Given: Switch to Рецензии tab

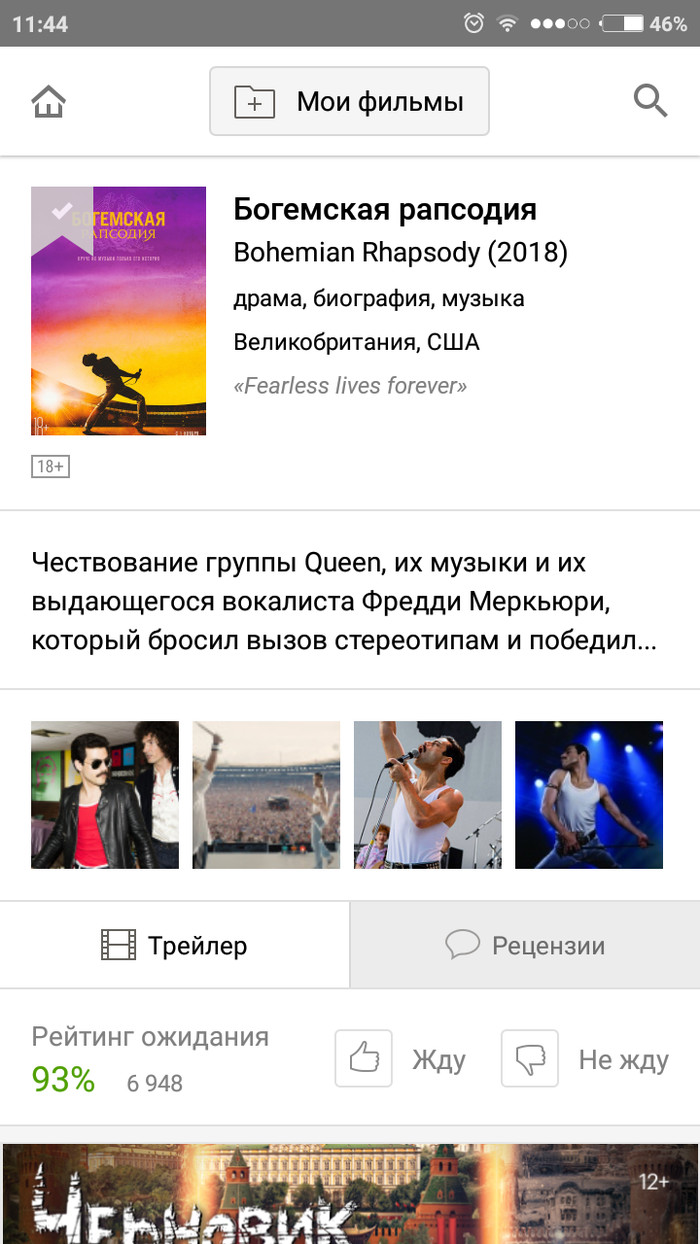Looking at the screenshot, I should (x=525, y=945).
